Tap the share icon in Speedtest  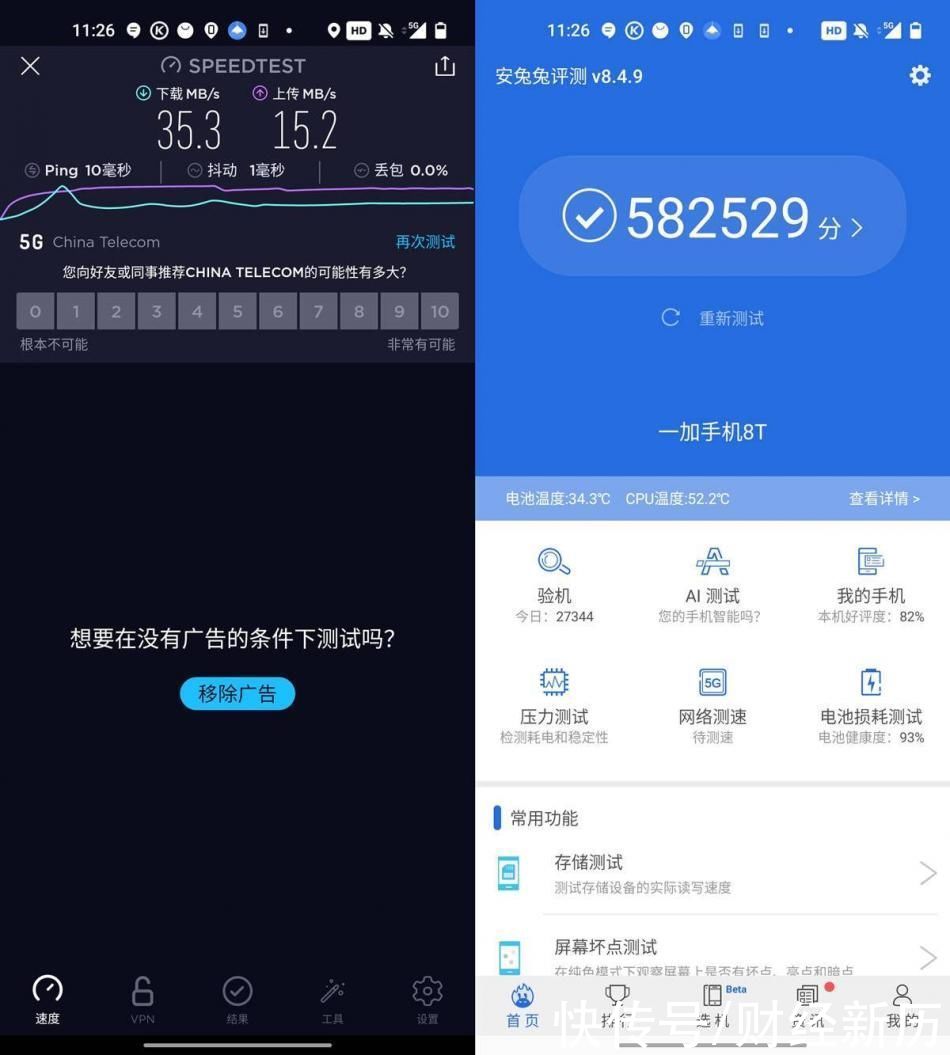(444, 66)
